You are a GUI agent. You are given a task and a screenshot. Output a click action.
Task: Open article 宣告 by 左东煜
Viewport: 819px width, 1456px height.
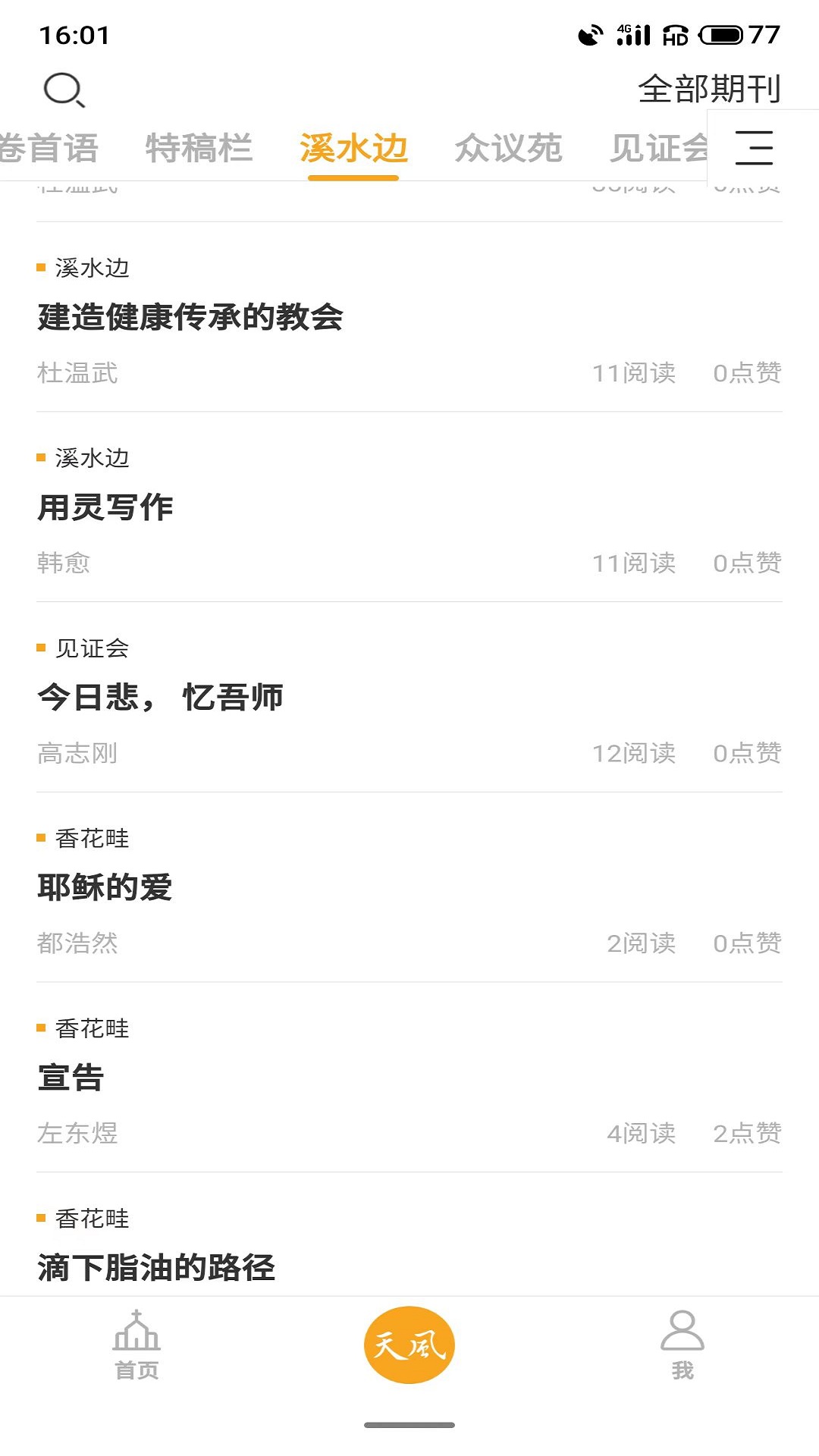tap(409, 1078)
